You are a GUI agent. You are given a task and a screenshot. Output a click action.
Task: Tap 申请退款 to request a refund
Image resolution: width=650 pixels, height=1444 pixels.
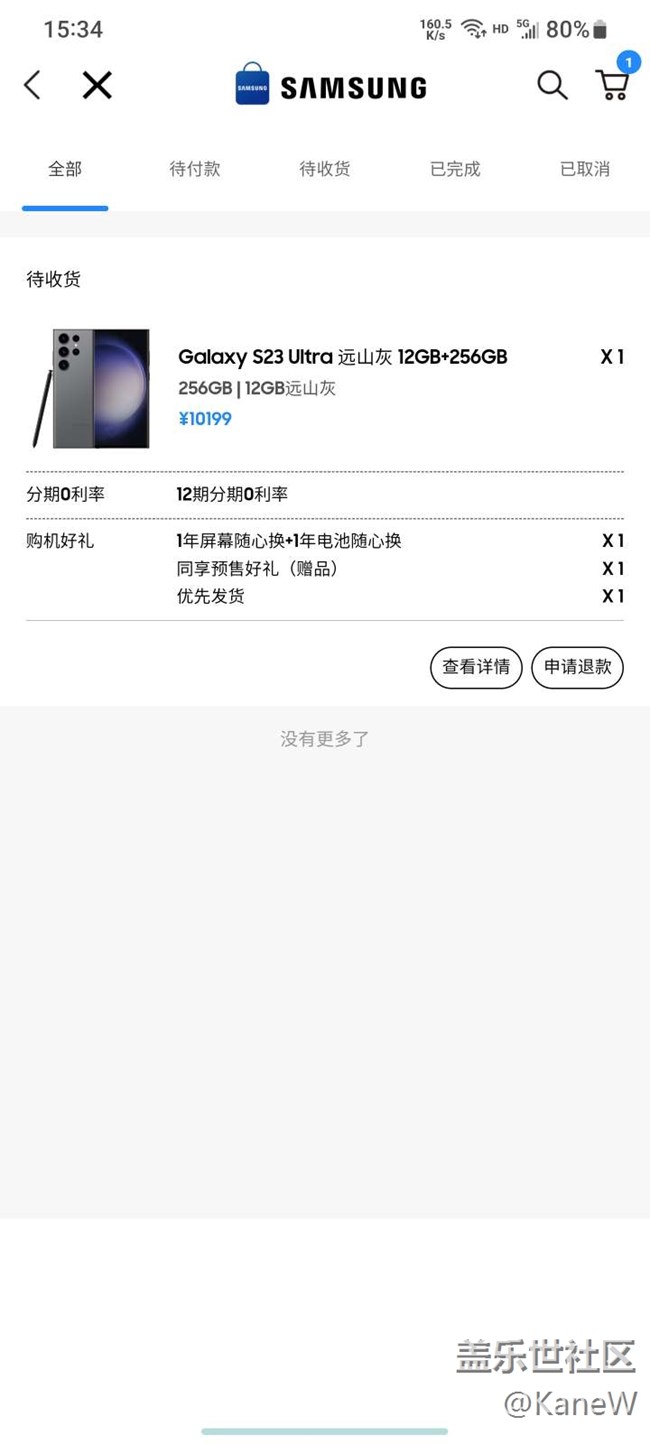pyautogui.click(x=577, y=667)
